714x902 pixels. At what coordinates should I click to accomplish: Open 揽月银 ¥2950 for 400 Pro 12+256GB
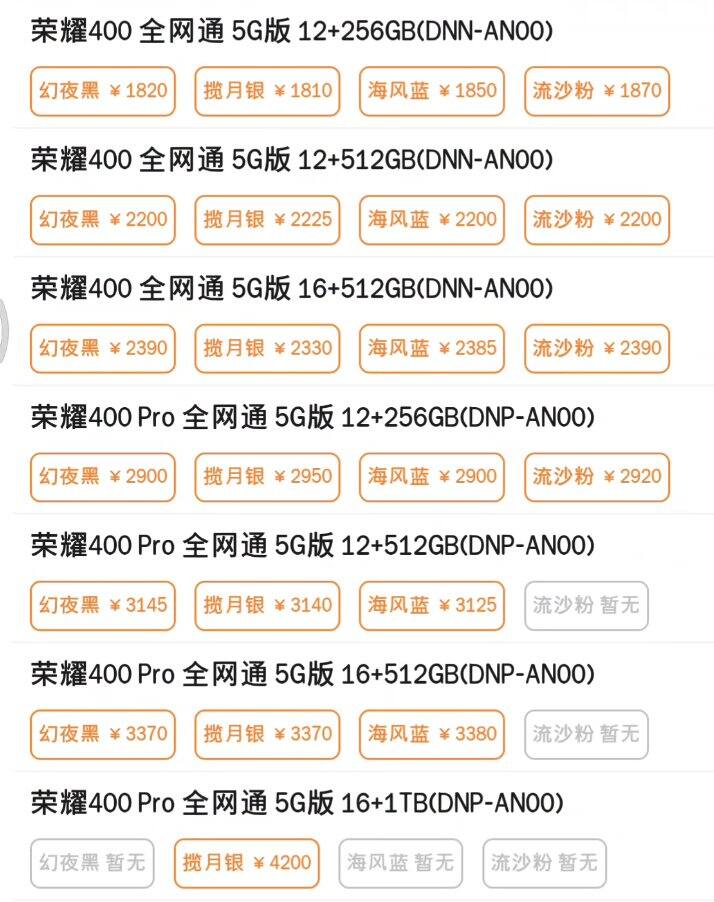point(267,477)
